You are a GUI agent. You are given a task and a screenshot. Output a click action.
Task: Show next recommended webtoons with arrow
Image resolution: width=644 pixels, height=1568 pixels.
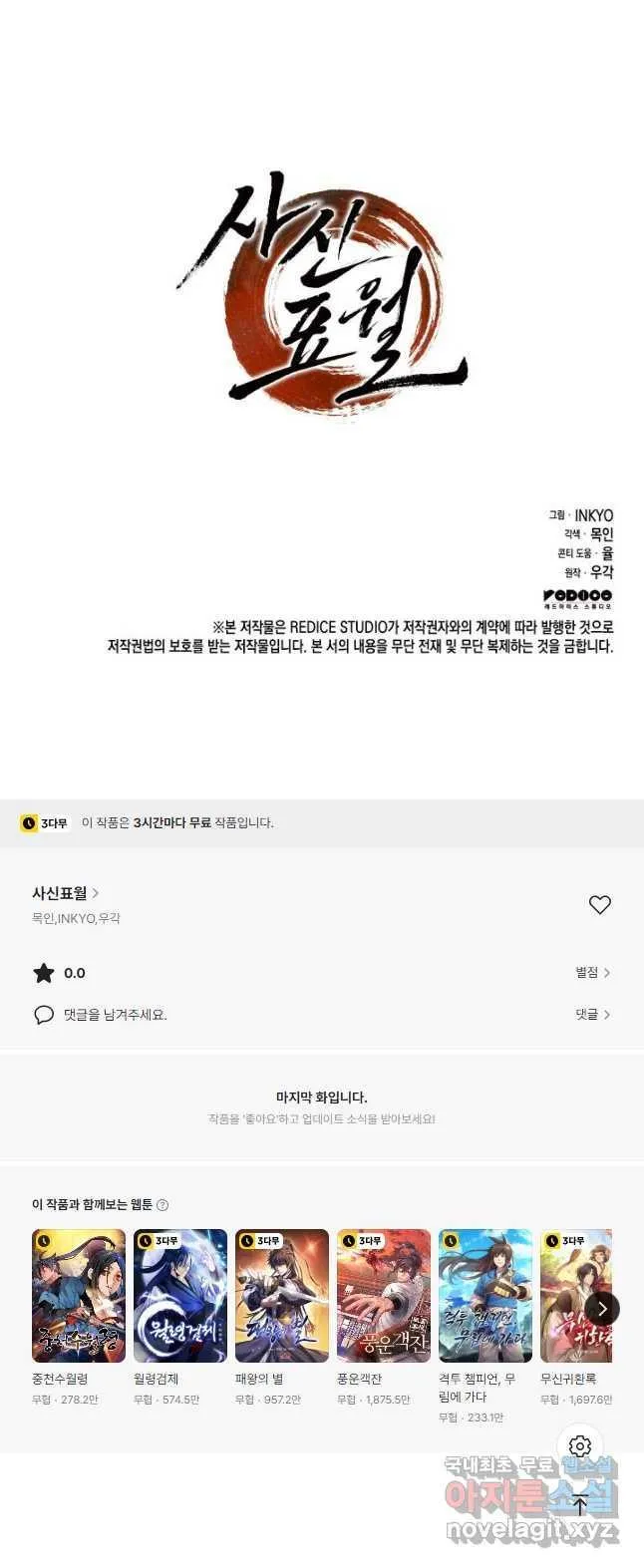(601, 1309)
